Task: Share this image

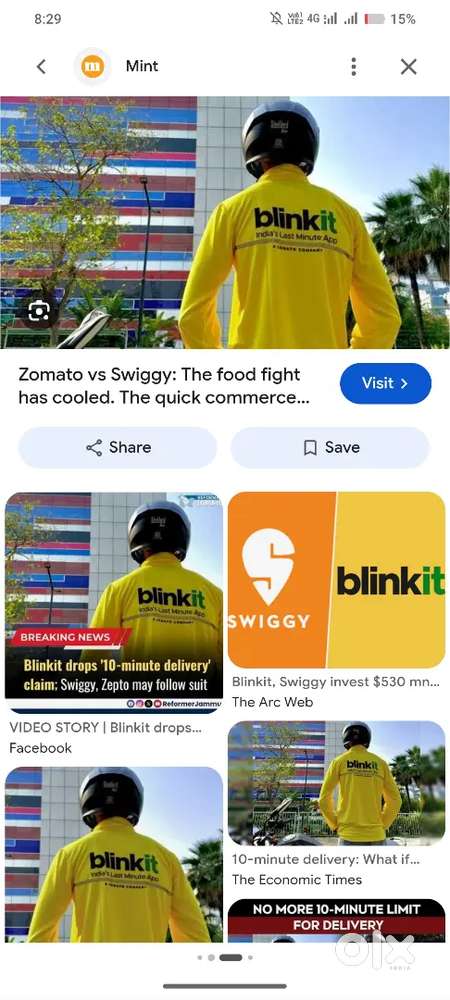Action: (118, 448)
